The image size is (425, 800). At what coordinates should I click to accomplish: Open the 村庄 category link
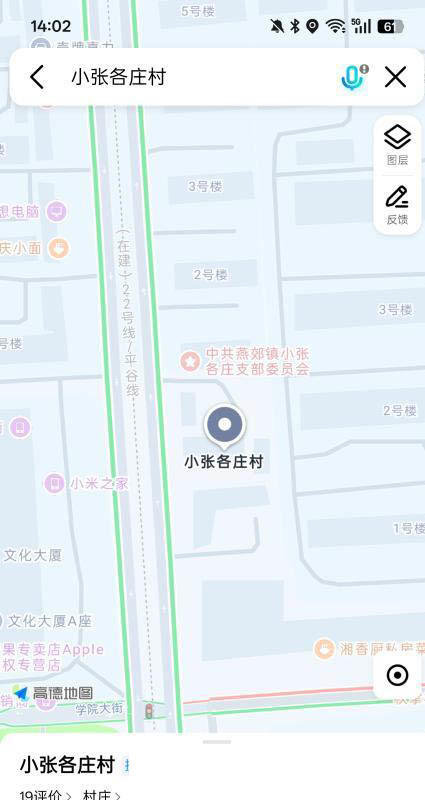(102, 794)
